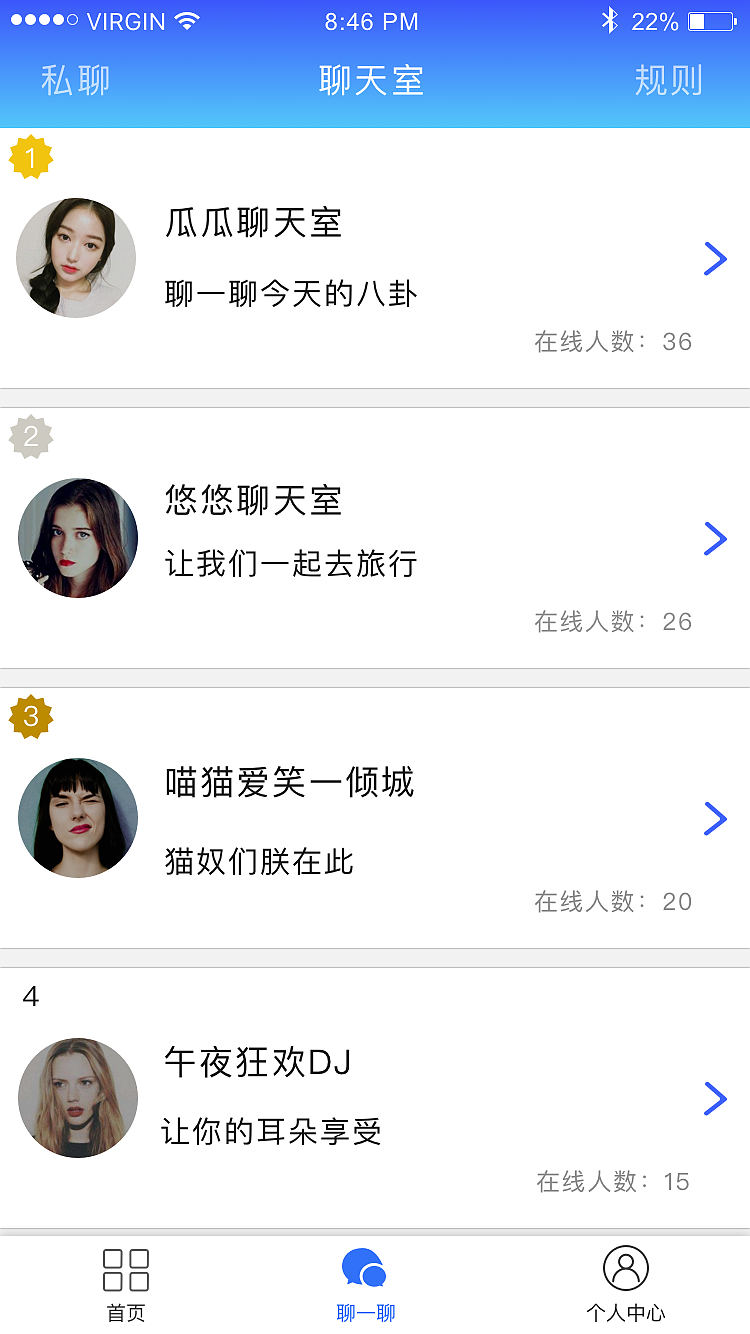This screenshot has width=750, height=1334.
Task: Expand 瓜瓜聊天室 with its chevron arrow
Action: (716, 258)
